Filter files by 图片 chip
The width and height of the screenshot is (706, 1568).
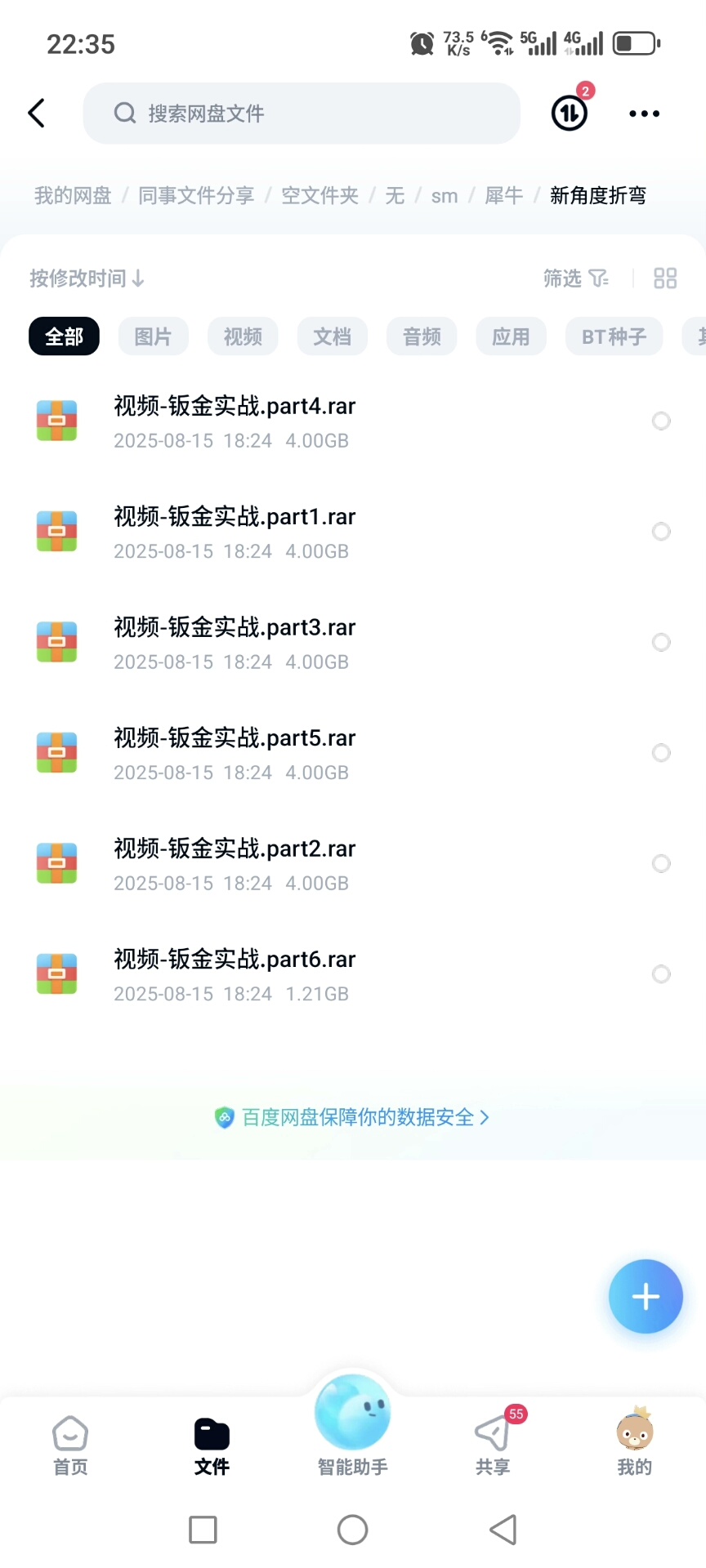tap(153, 336)
